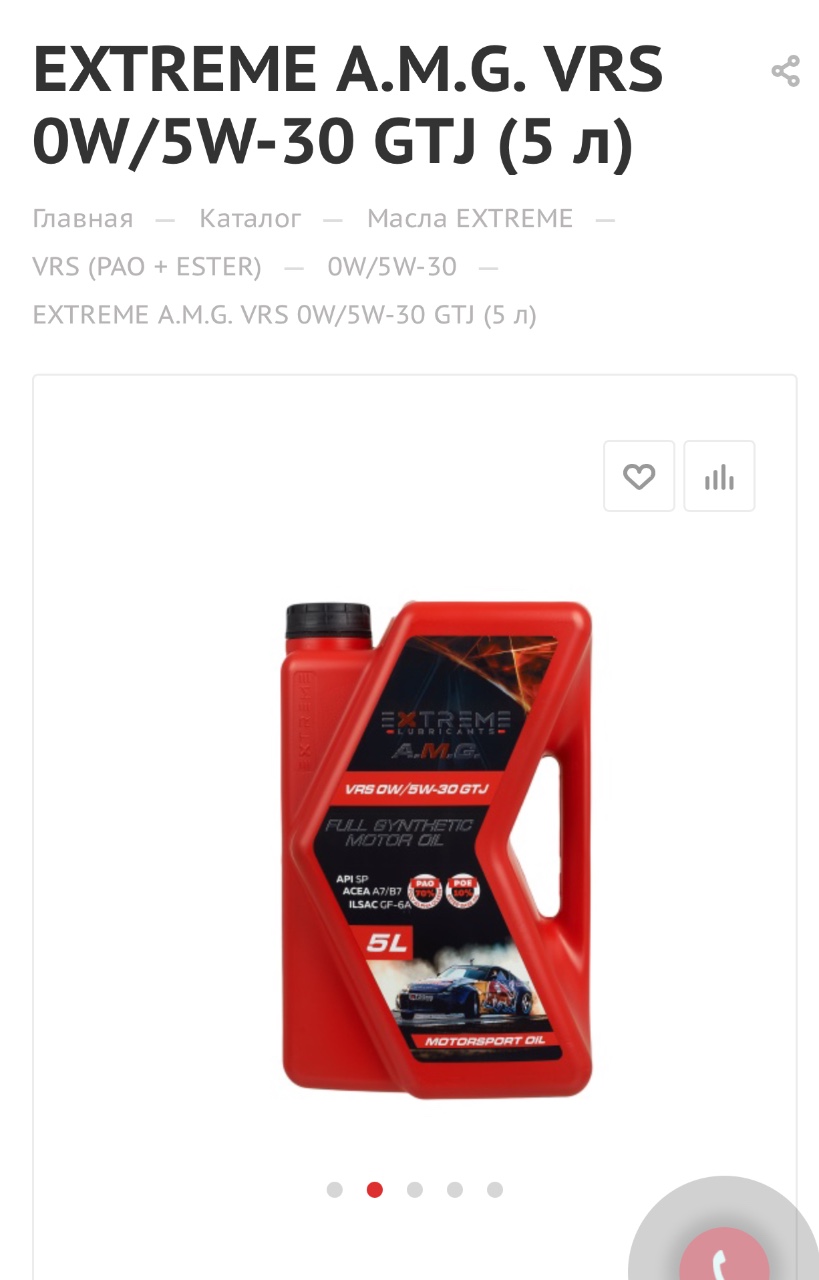Image resolution: width=819 pixels, height=1280 pixels.
Task: Select the third image indicator dot
Action: 415,1189
